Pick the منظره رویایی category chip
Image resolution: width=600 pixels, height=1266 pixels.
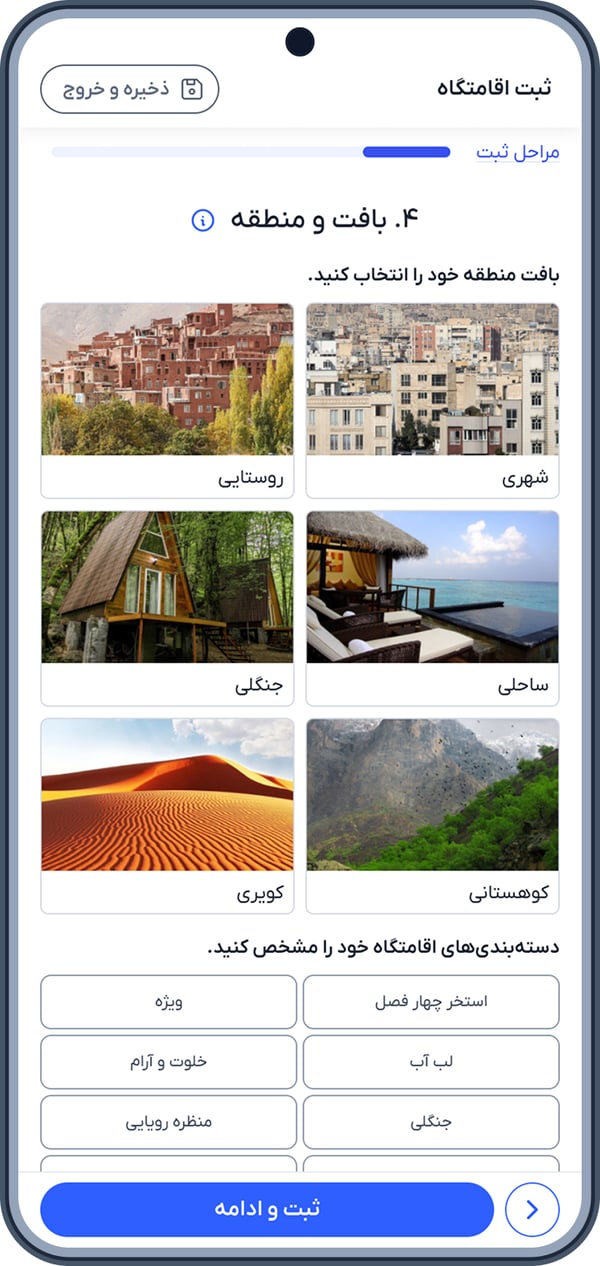click(168, 1122)
